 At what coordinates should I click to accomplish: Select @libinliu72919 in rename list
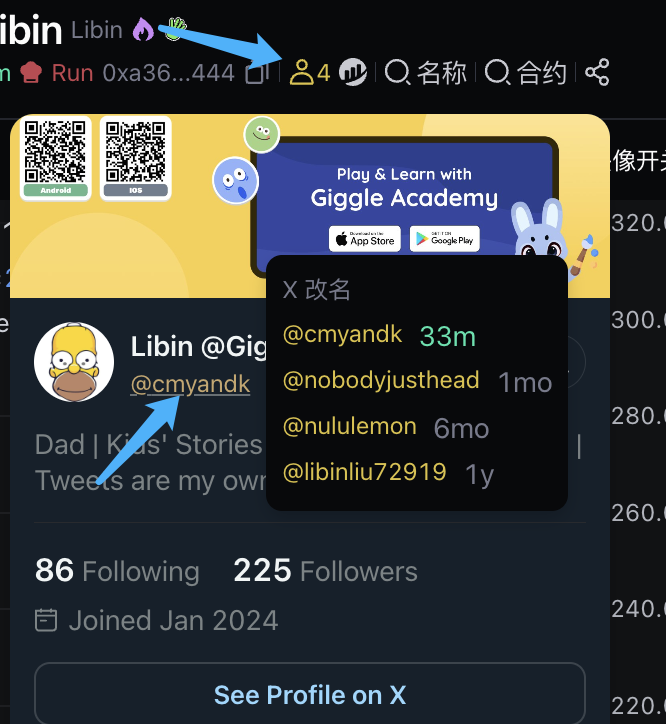tap(365, 472)
